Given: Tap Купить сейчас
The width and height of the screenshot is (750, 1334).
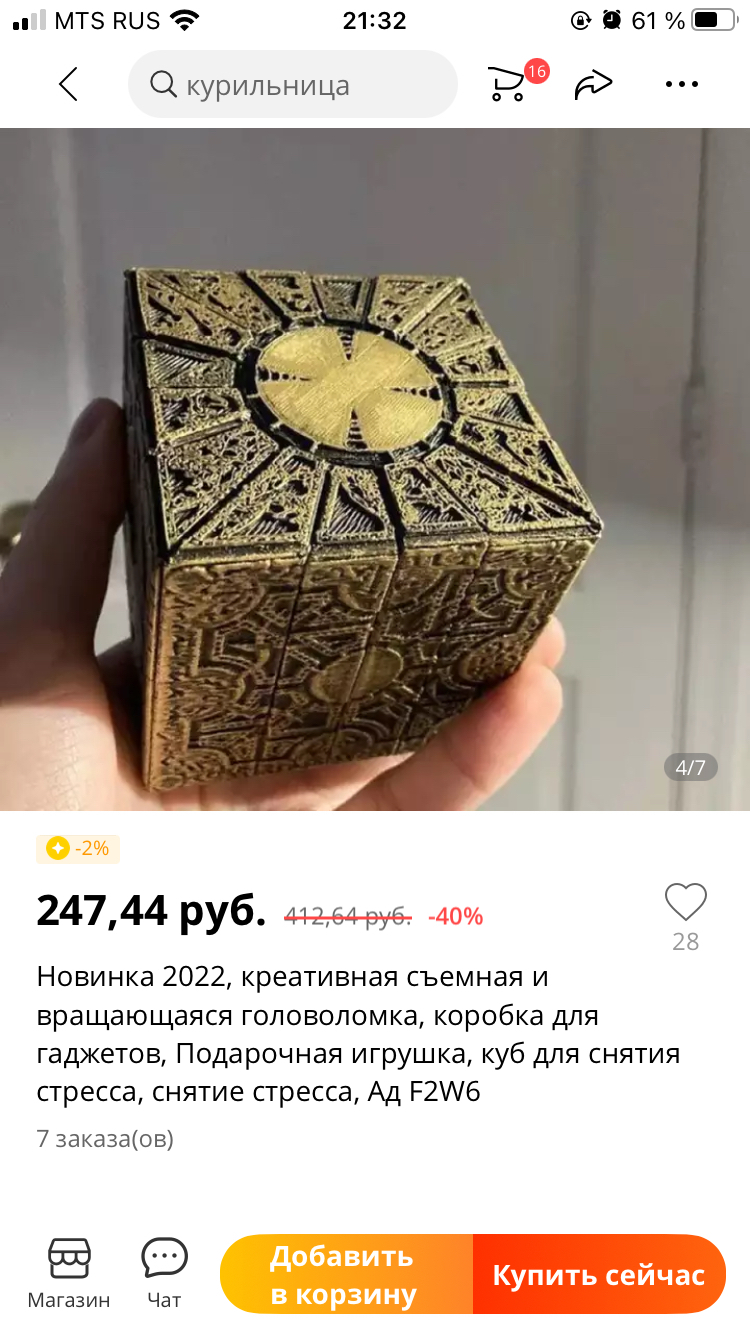Looking at the screenshot, I should [599, 1274].
